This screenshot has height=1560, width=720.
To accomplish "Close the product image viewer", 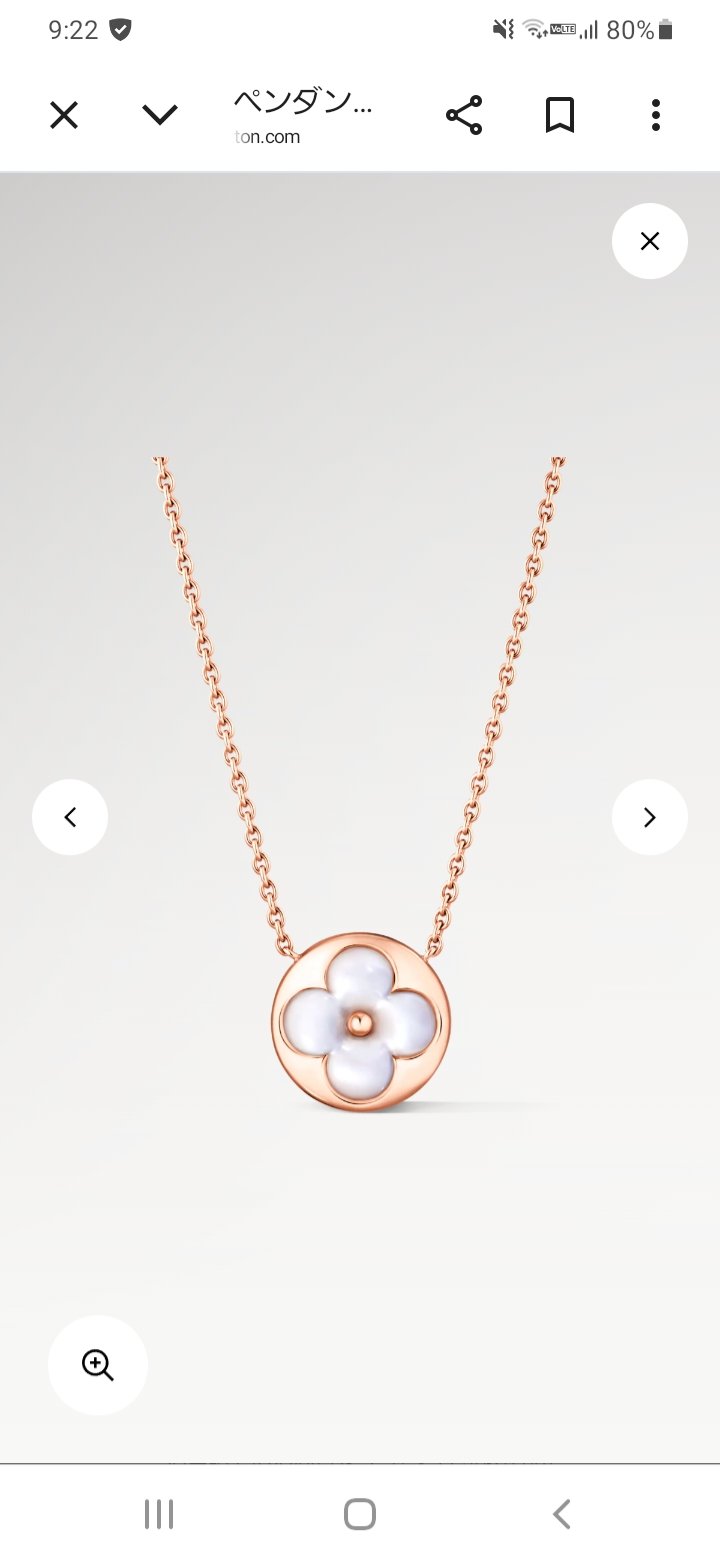I will point(650,241).
